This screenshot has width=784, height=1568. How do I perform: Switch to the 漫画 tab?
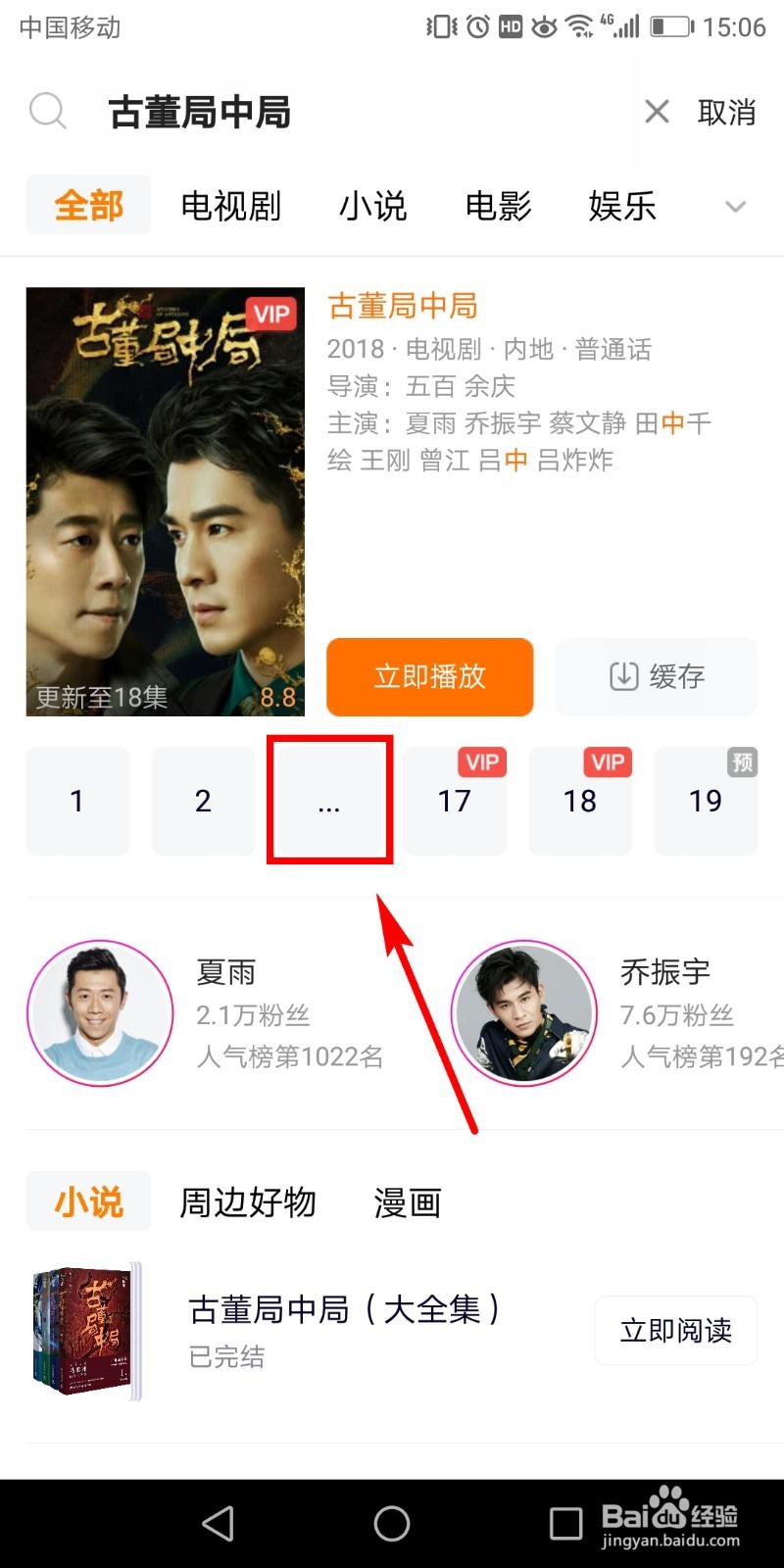pyautogui.click(x=407, y=1201)
